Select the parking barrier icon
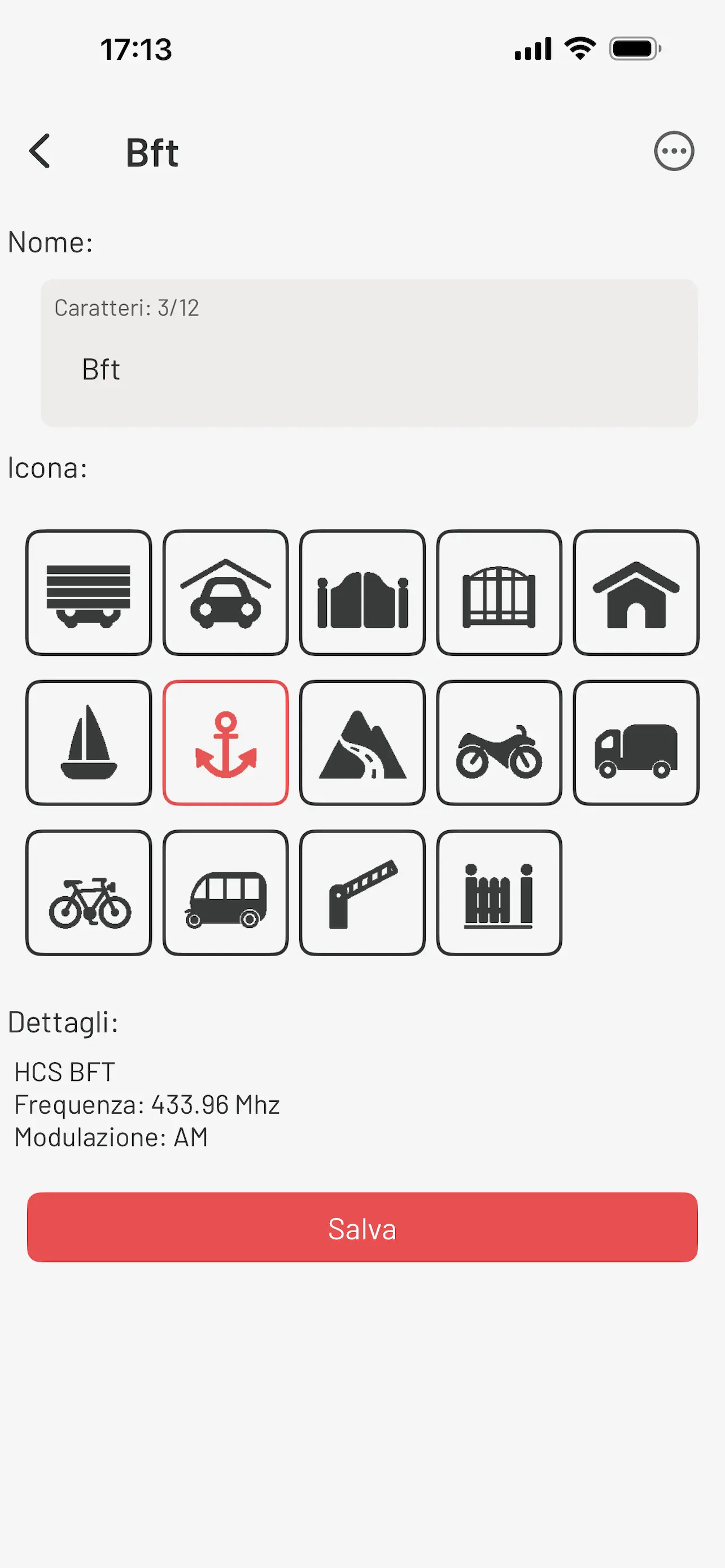725x1568 pixels. (363, 892)
